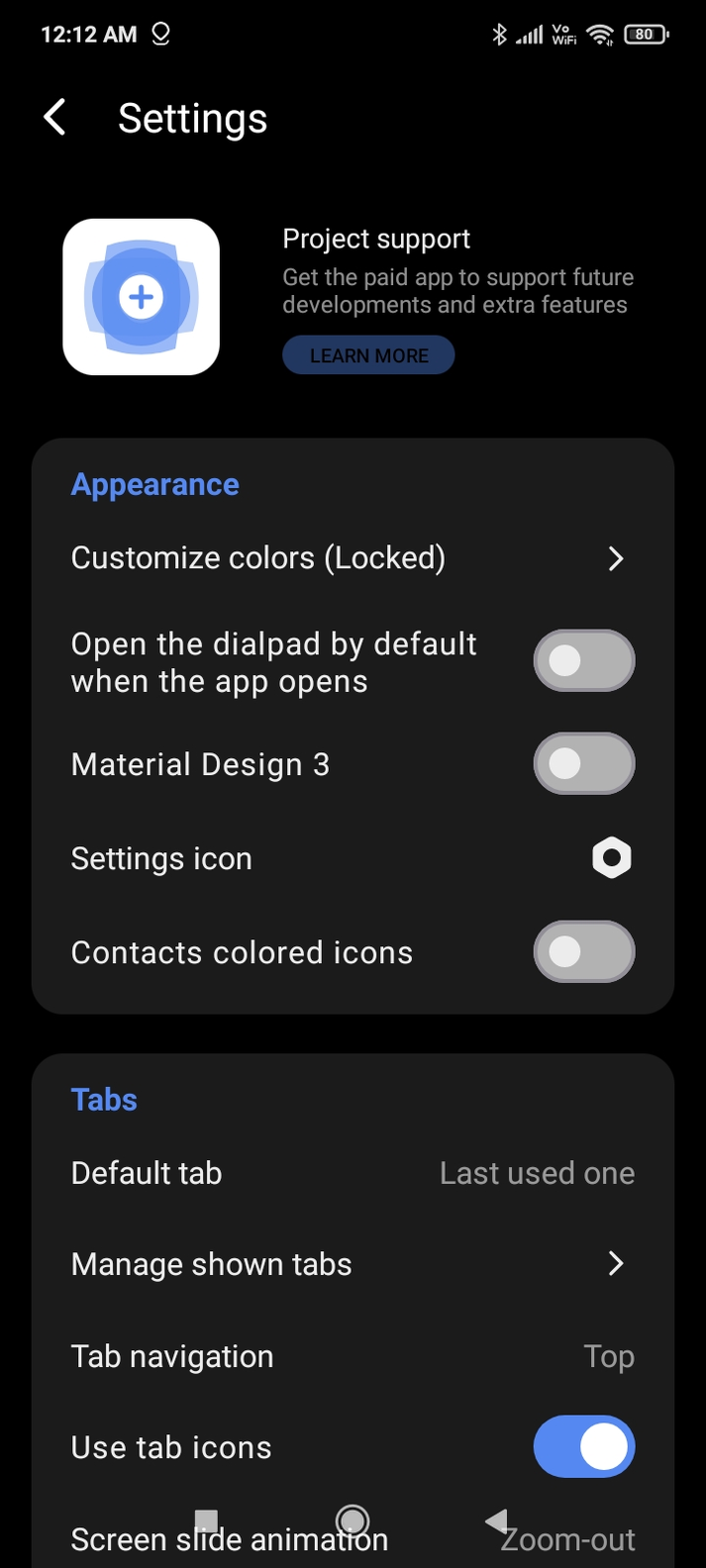Screen dimensions: 706x1568
Task: Change the Settings icon option
Action: click(353, 858)
